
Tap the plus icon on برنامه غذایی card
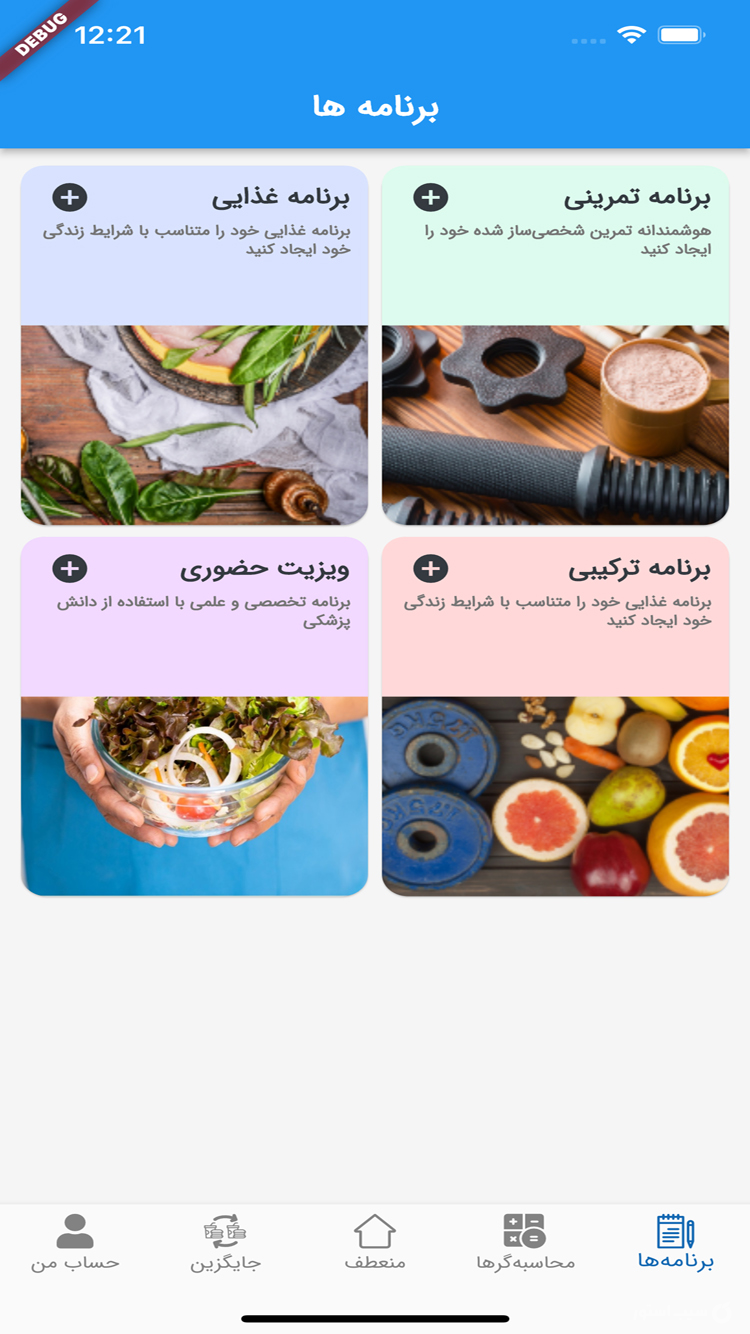point(69,197)
